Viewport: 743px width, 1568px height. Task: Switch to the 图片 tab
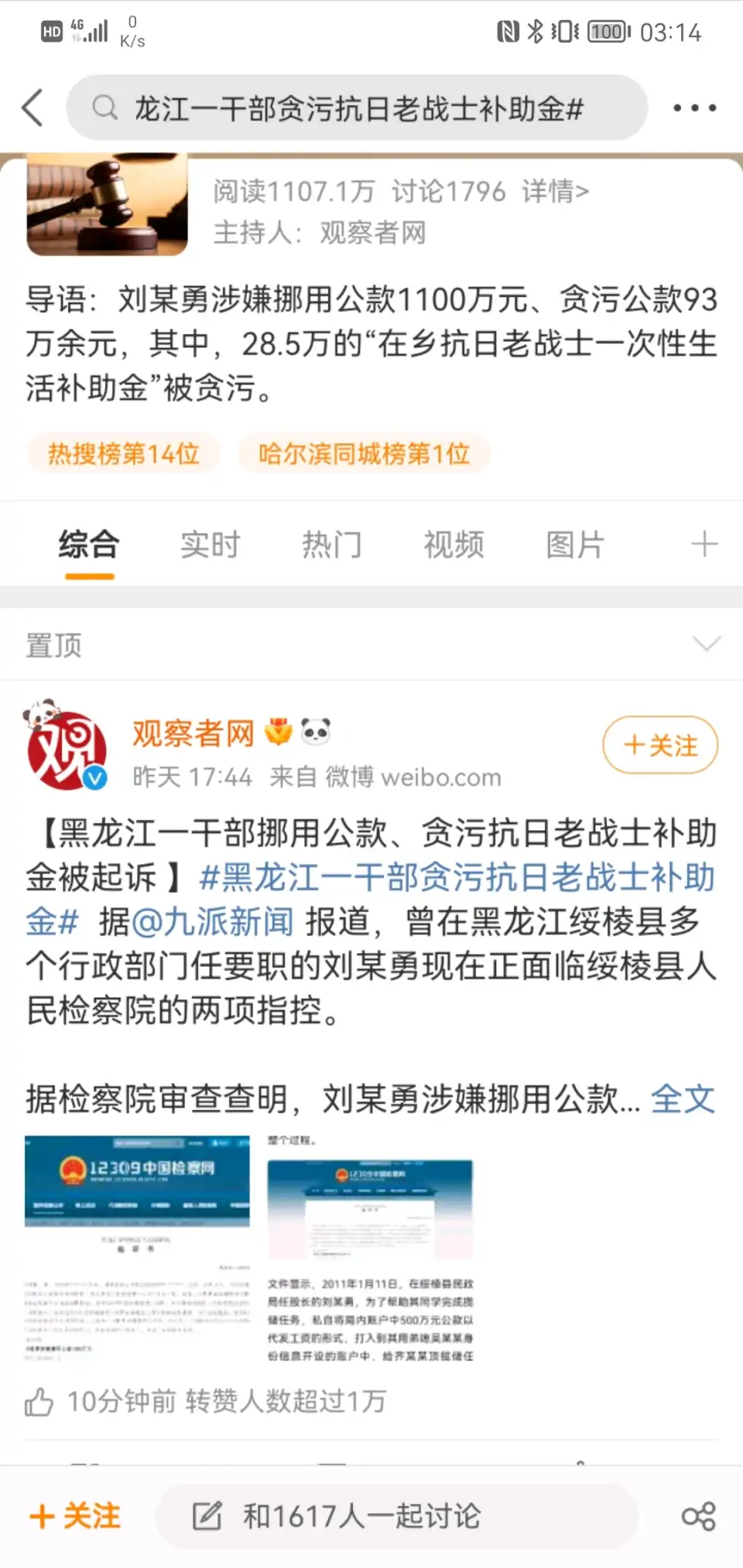[x=574, y=545]
